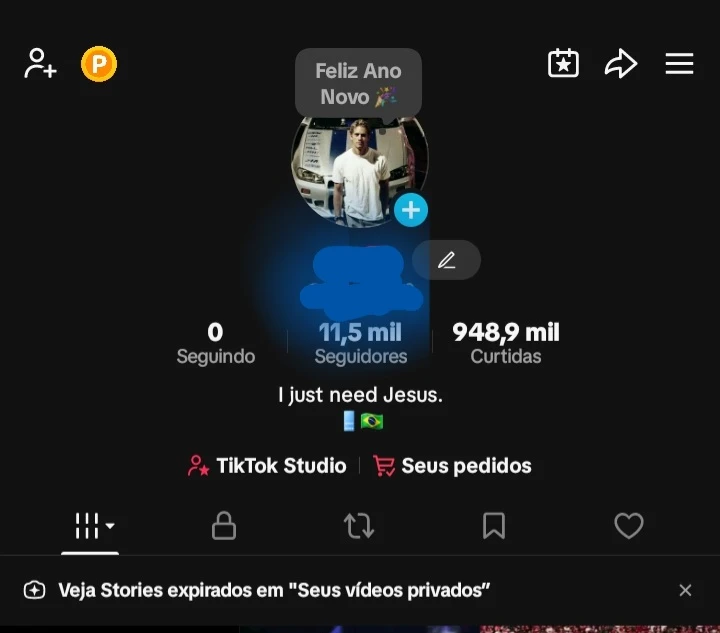
Task: Go to Seus pedidos
Action: (x=452, y=466)
